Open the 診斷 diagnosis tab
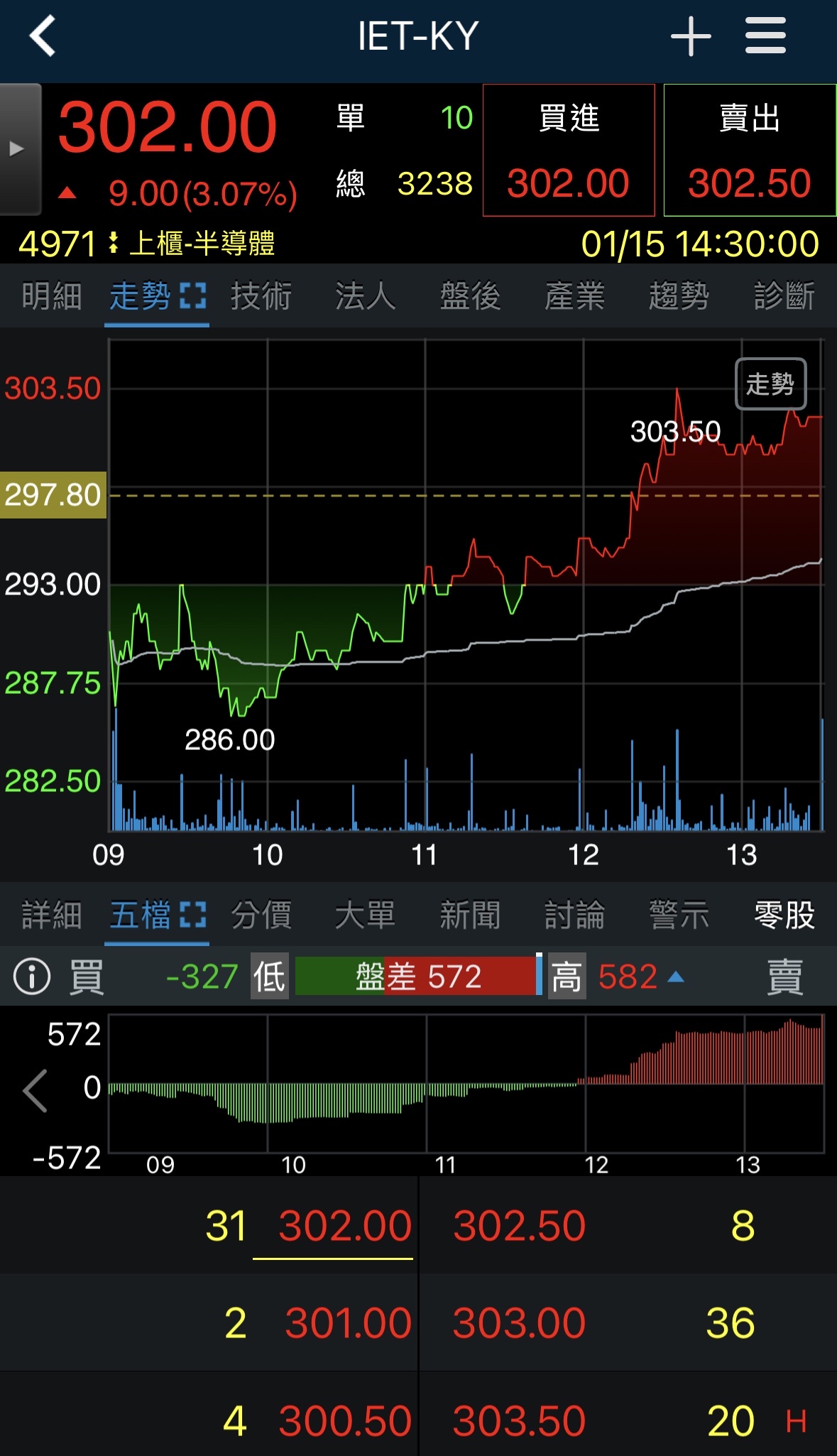 coord(784,296)
